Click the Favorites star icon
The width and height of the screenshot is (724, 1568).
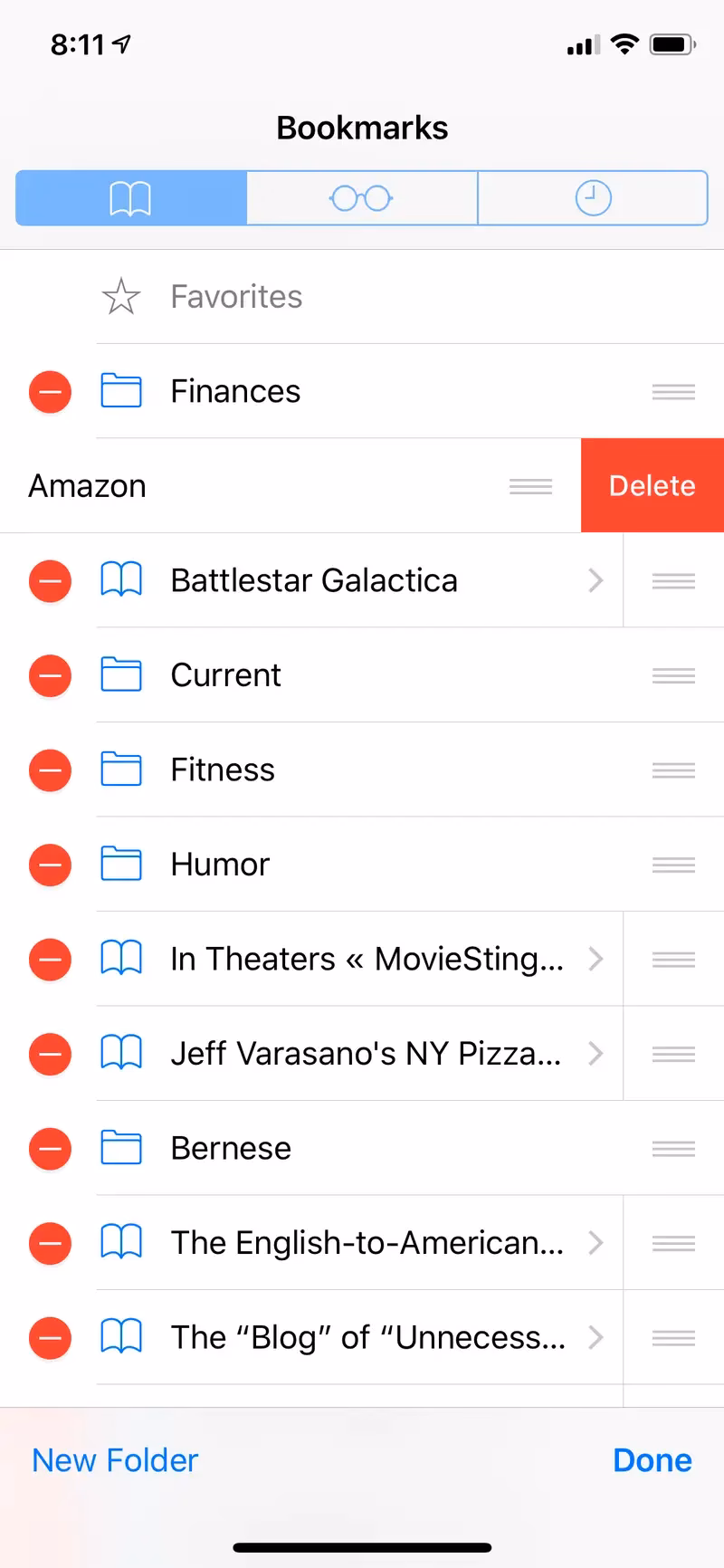click(x=120, y=296)
